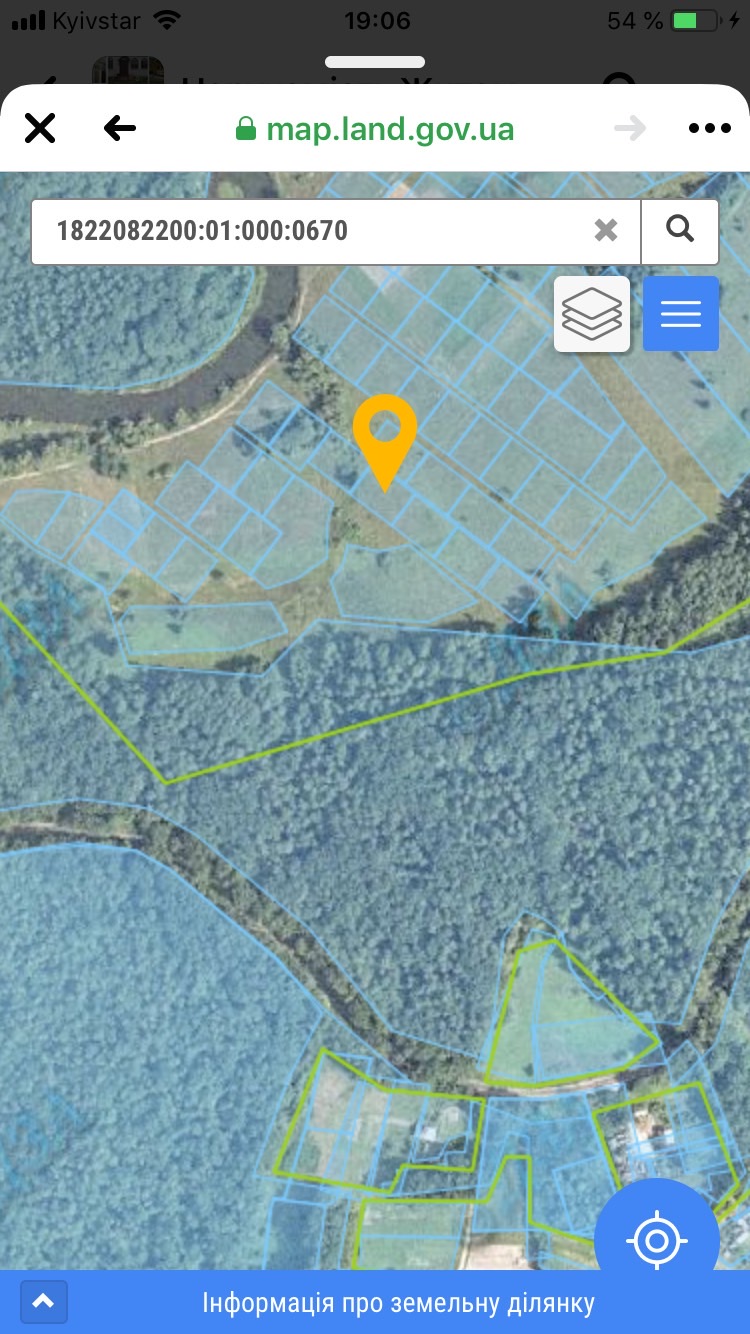The width and height of the screenshot is (750, 1334).
Task: Open the blue hamburger menu
Action: coord(681,314)
